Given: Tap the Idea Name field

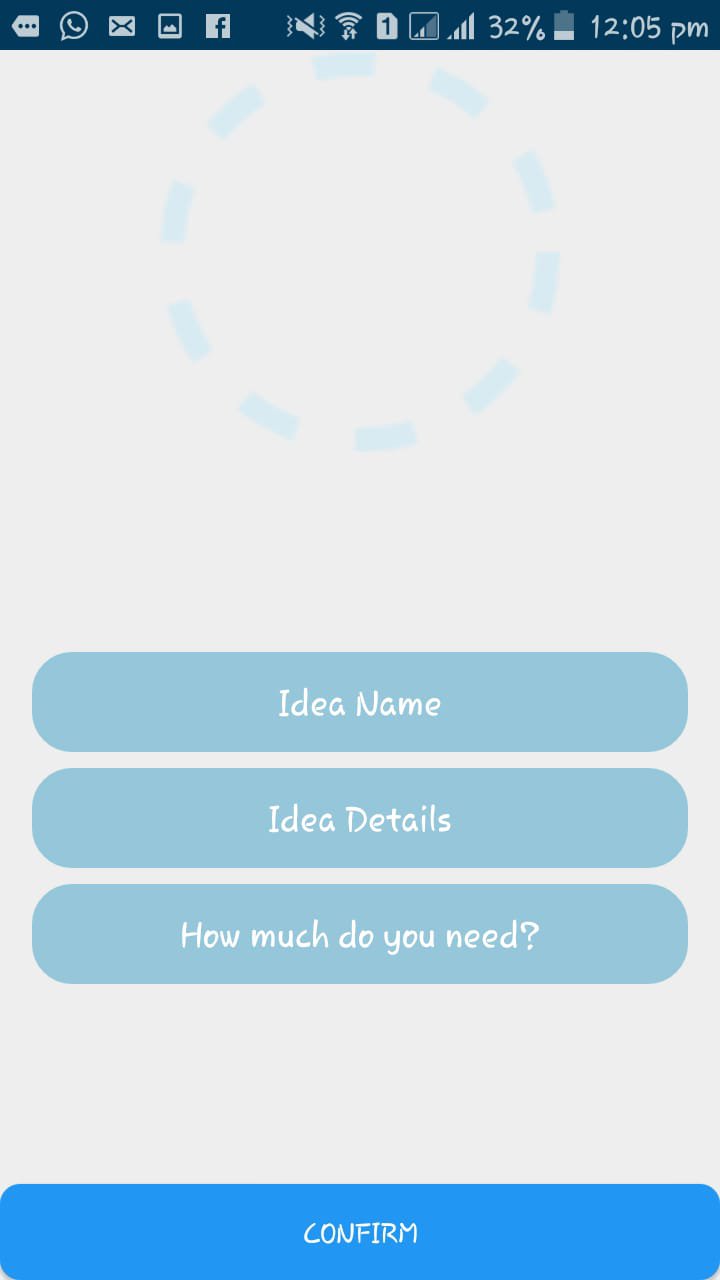Looking at the screenshot, I should click(x=360, y=702).
